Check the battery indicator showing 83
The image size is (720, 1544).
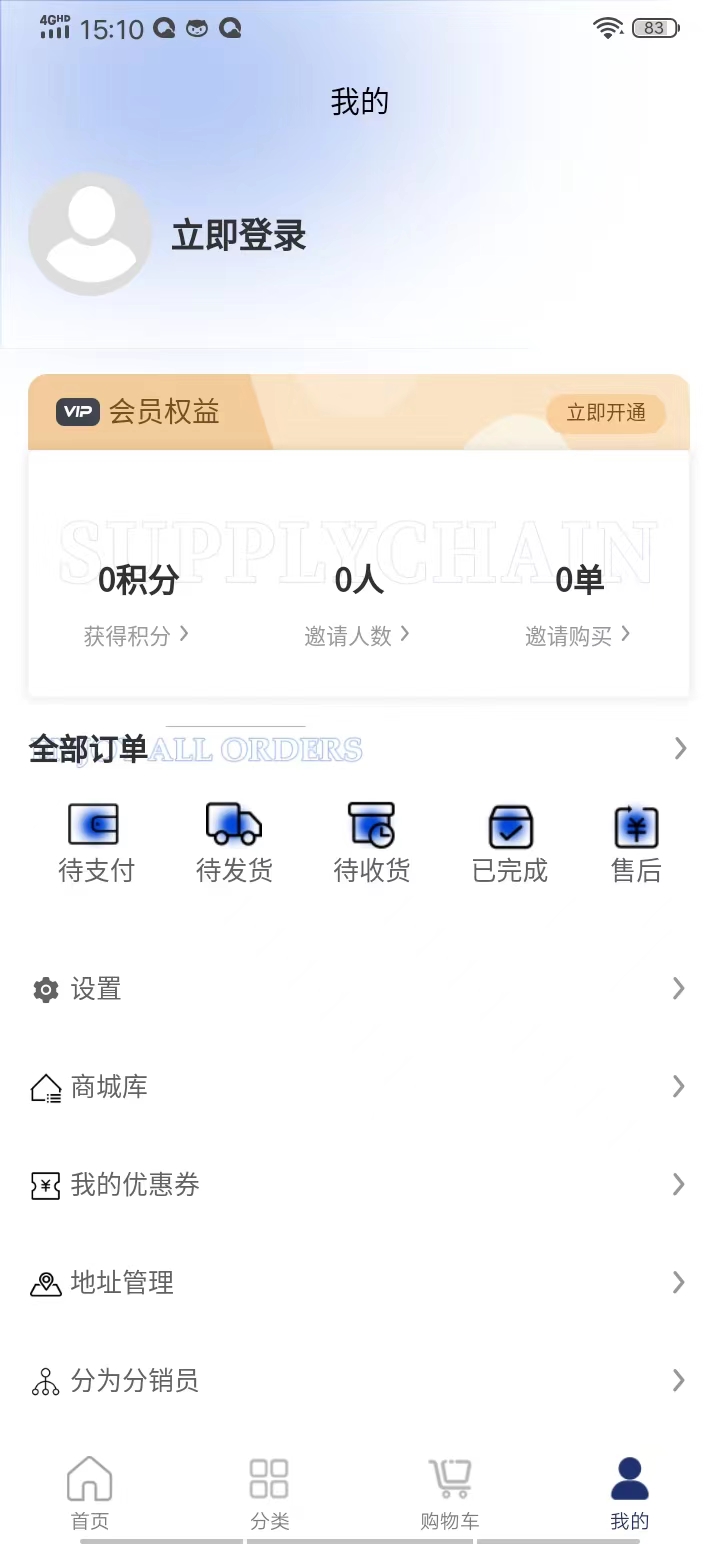[655, 27]
